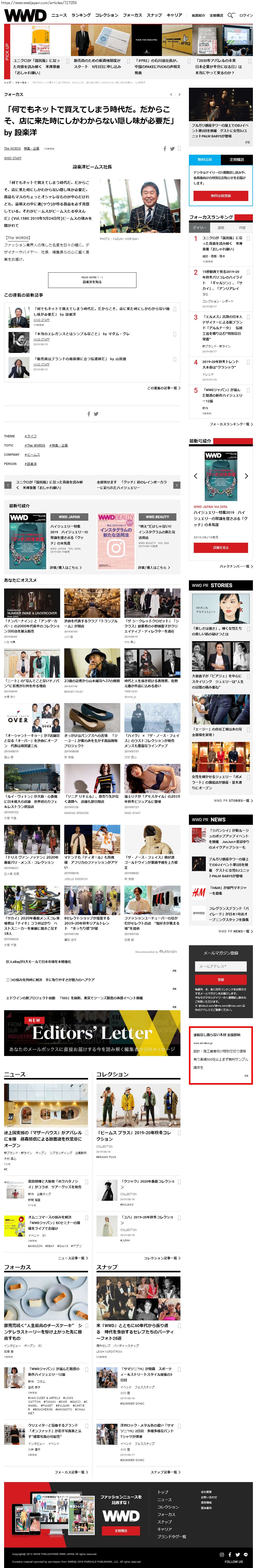
Task: Tap the #The WORDS topic tag
Action: (35, 446)
